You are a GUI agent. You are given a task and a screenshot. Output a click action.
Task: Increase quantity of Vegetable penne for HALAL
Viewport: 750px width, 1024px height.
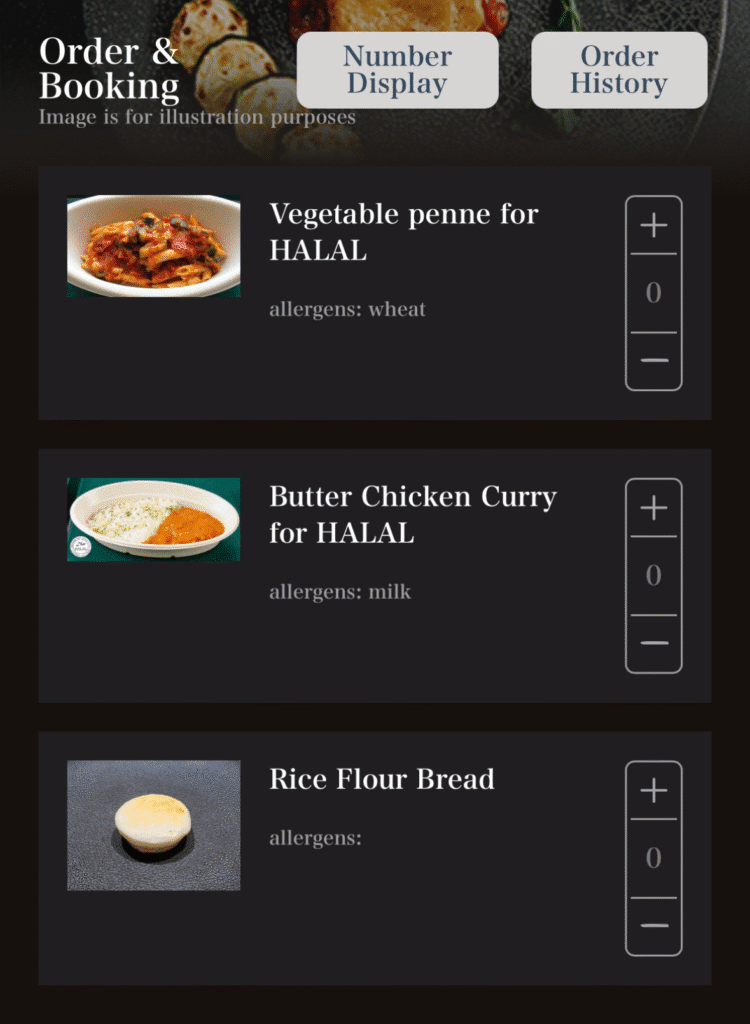point(654,225)
